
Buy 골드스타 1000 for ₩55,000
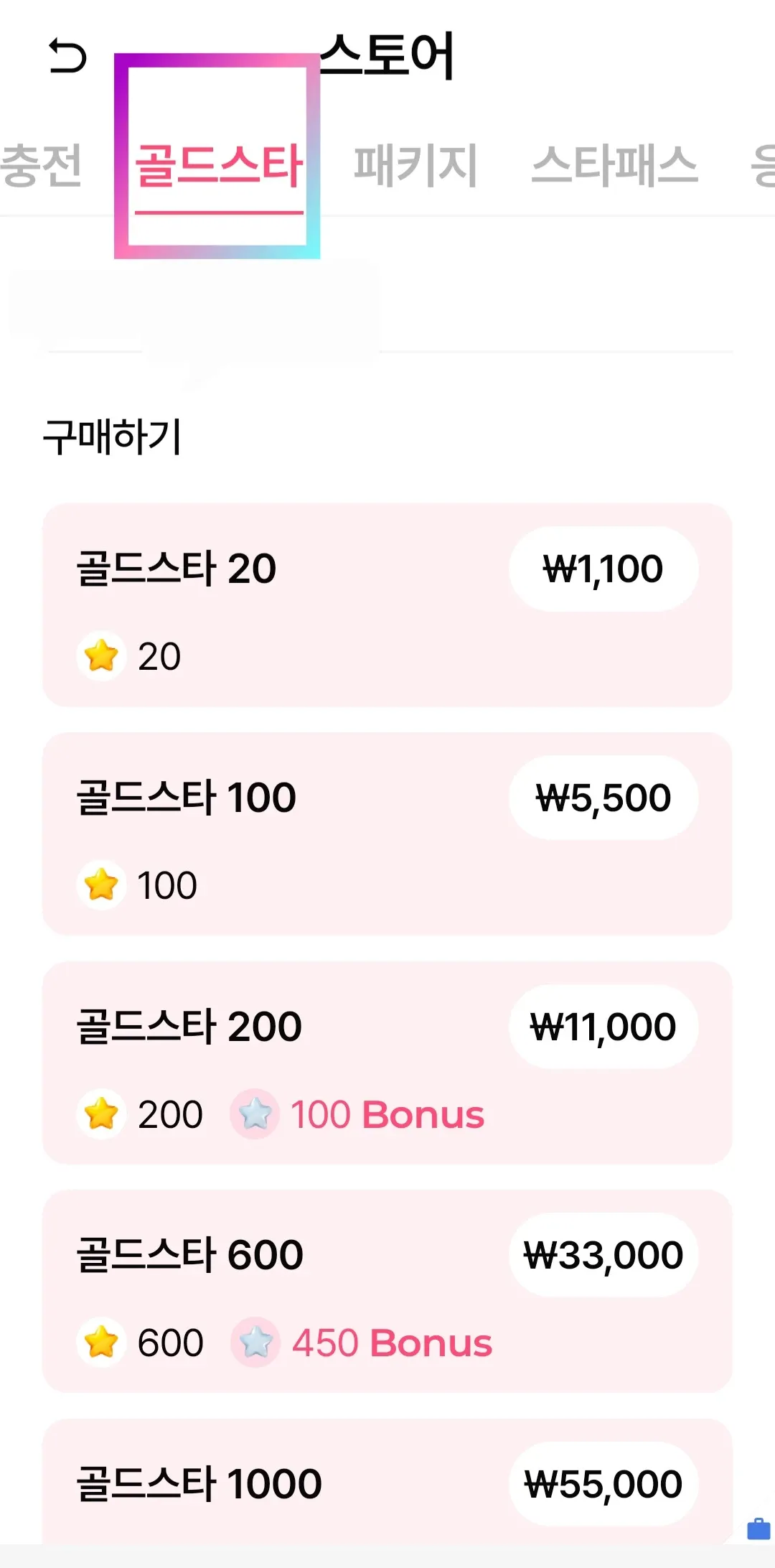coord(603,1484)
